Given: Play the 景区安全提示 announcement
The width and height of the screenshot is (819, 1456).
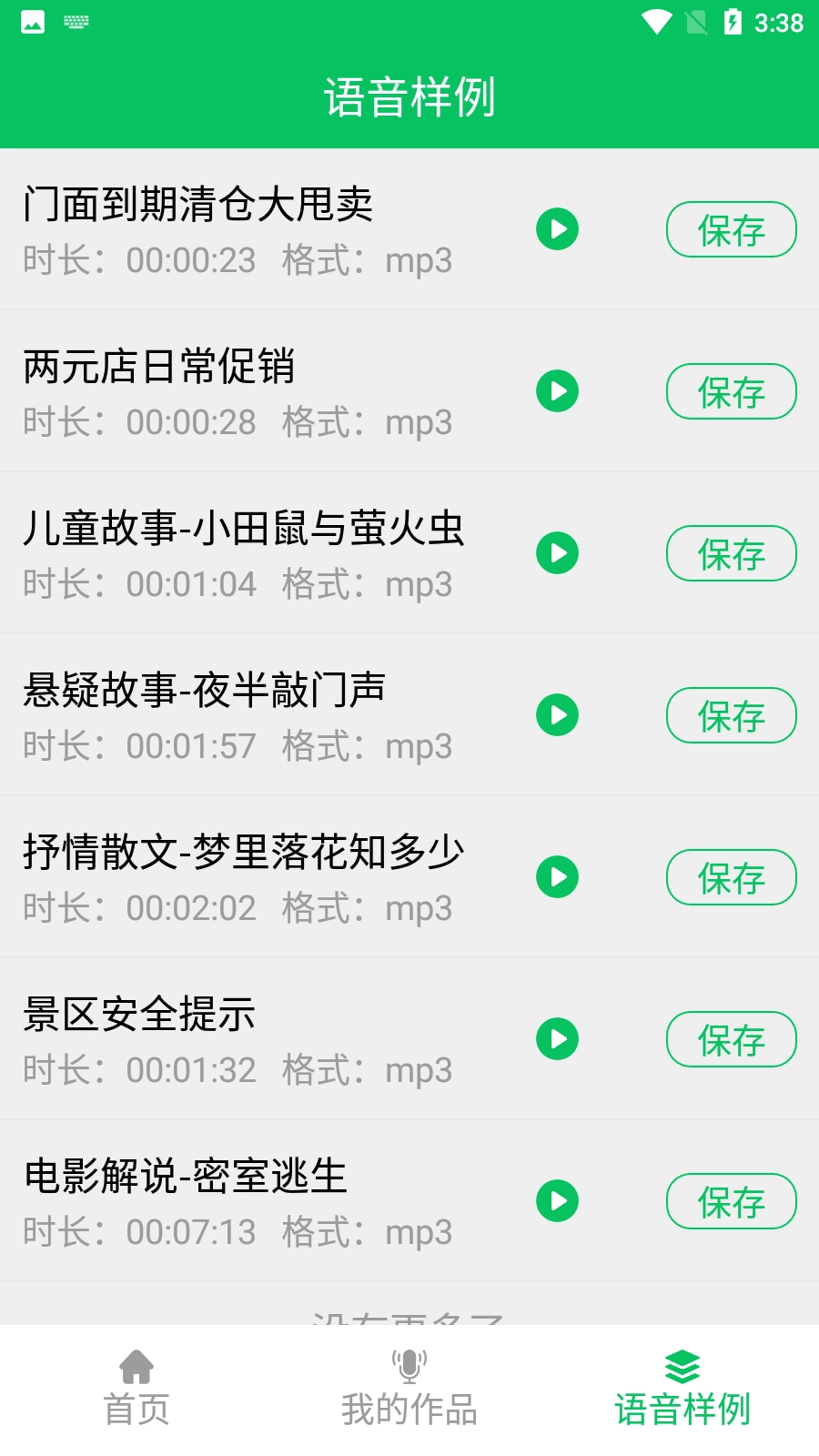Looking at the screenshot, I should pyautogui.click(x=557, y=1038).
